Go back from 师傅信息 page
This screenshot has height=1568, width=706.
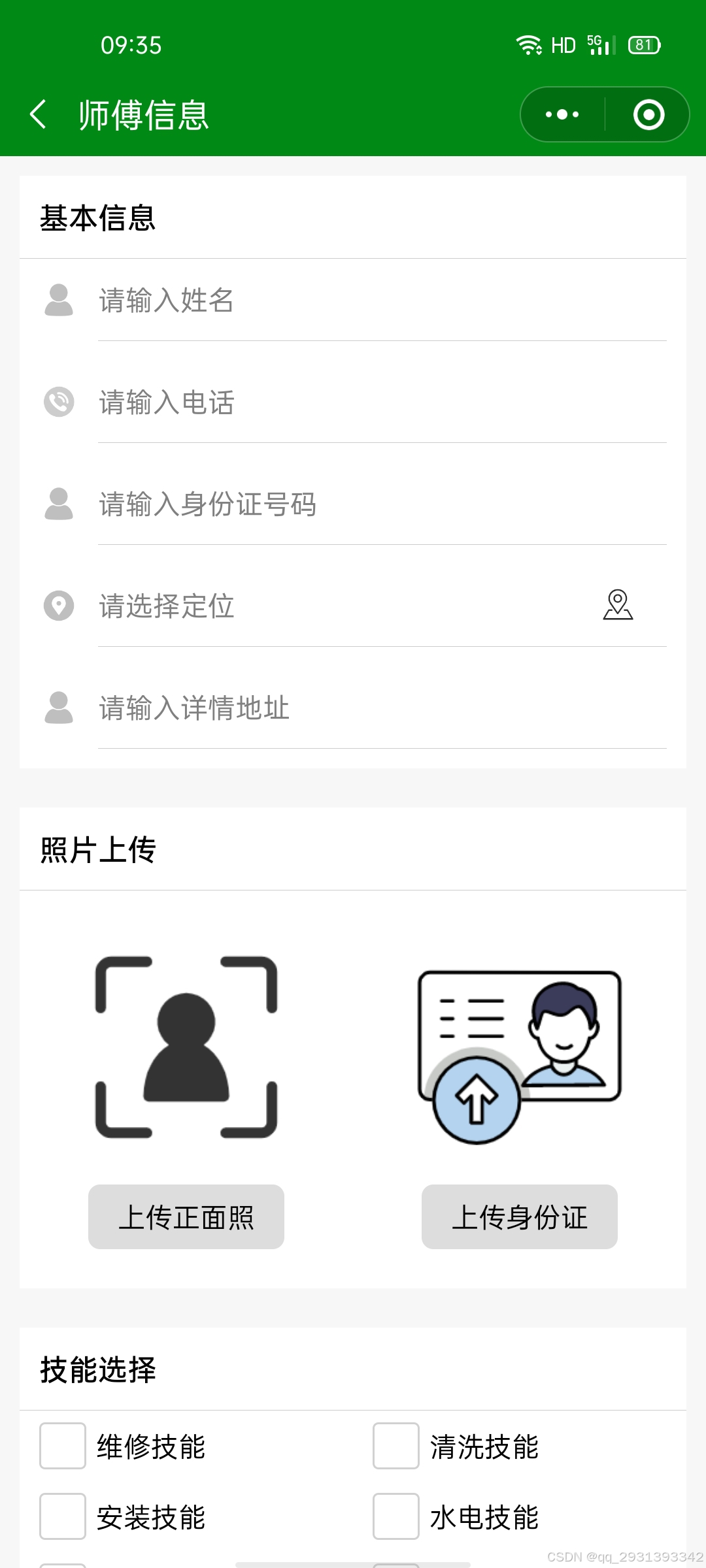point(39,115)
